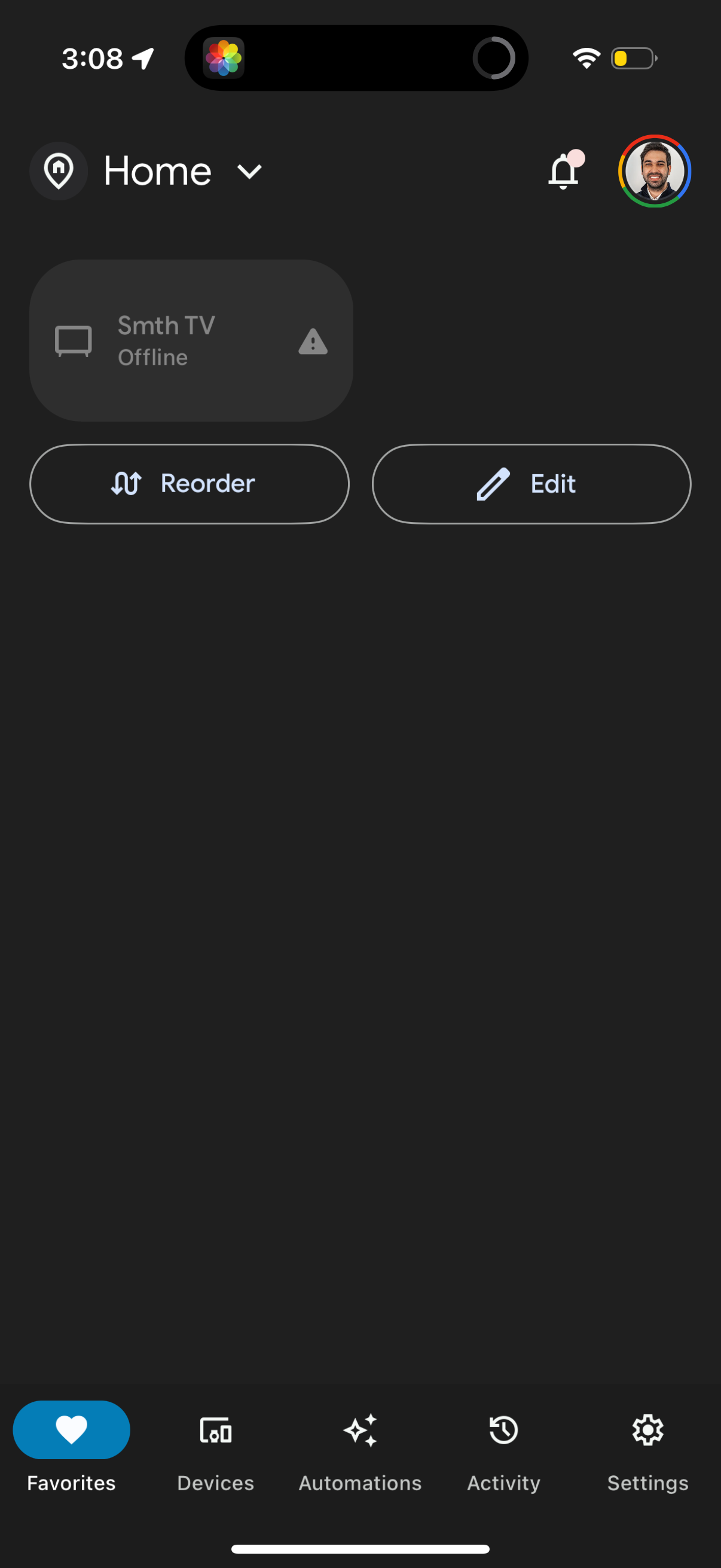Open the Favorites tab heart icon
The image size is (721, 1568).
click(71, 1430)
